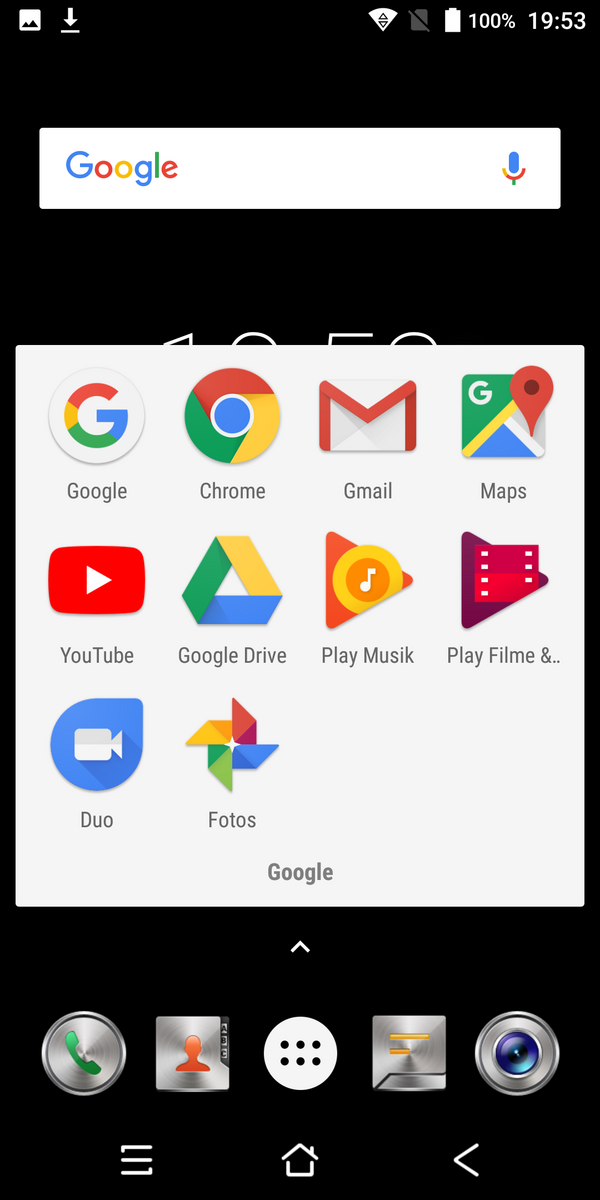600x1200 pixels.
Task: Launch the camera from the dock
Action: point(516,1053)
